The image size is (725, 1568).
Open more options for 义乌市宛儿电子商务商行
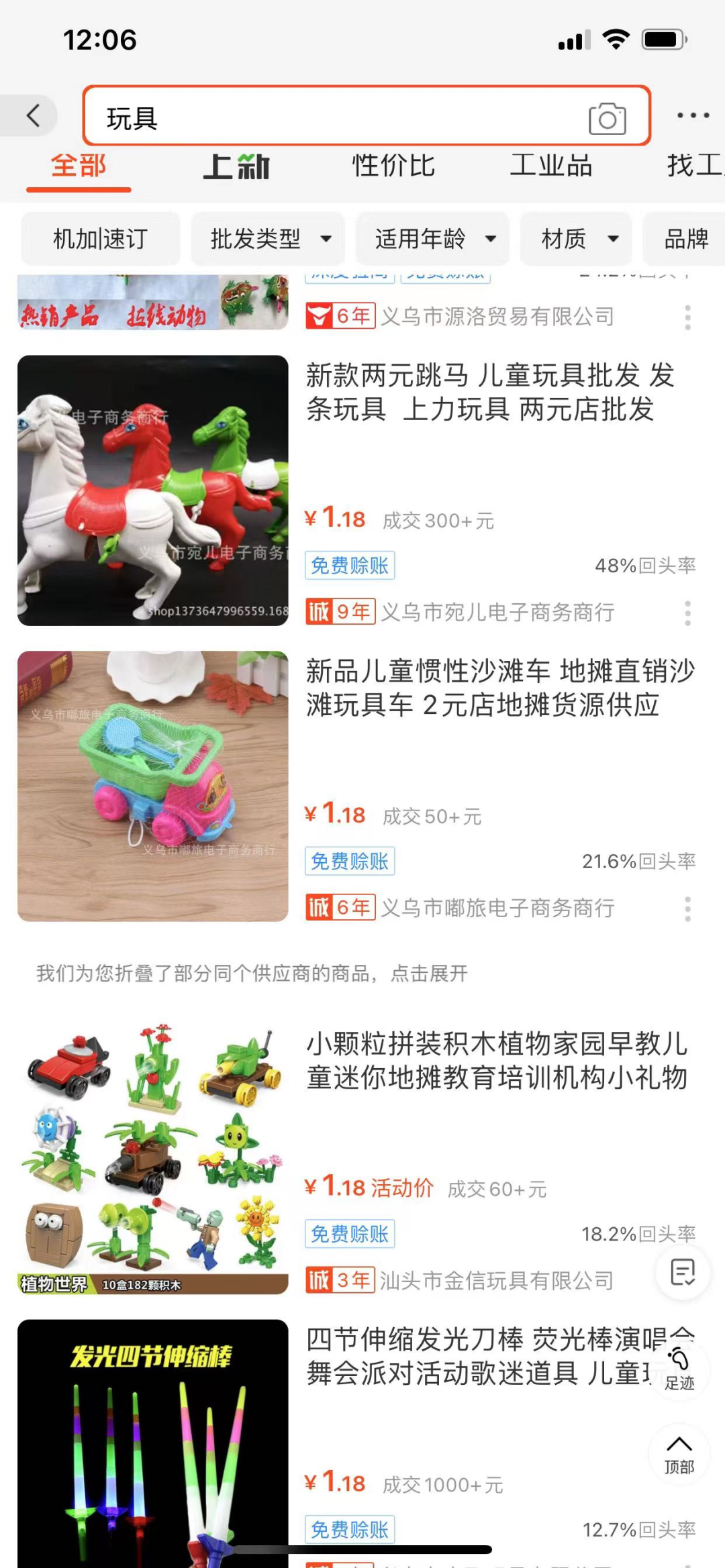(687, 613)
